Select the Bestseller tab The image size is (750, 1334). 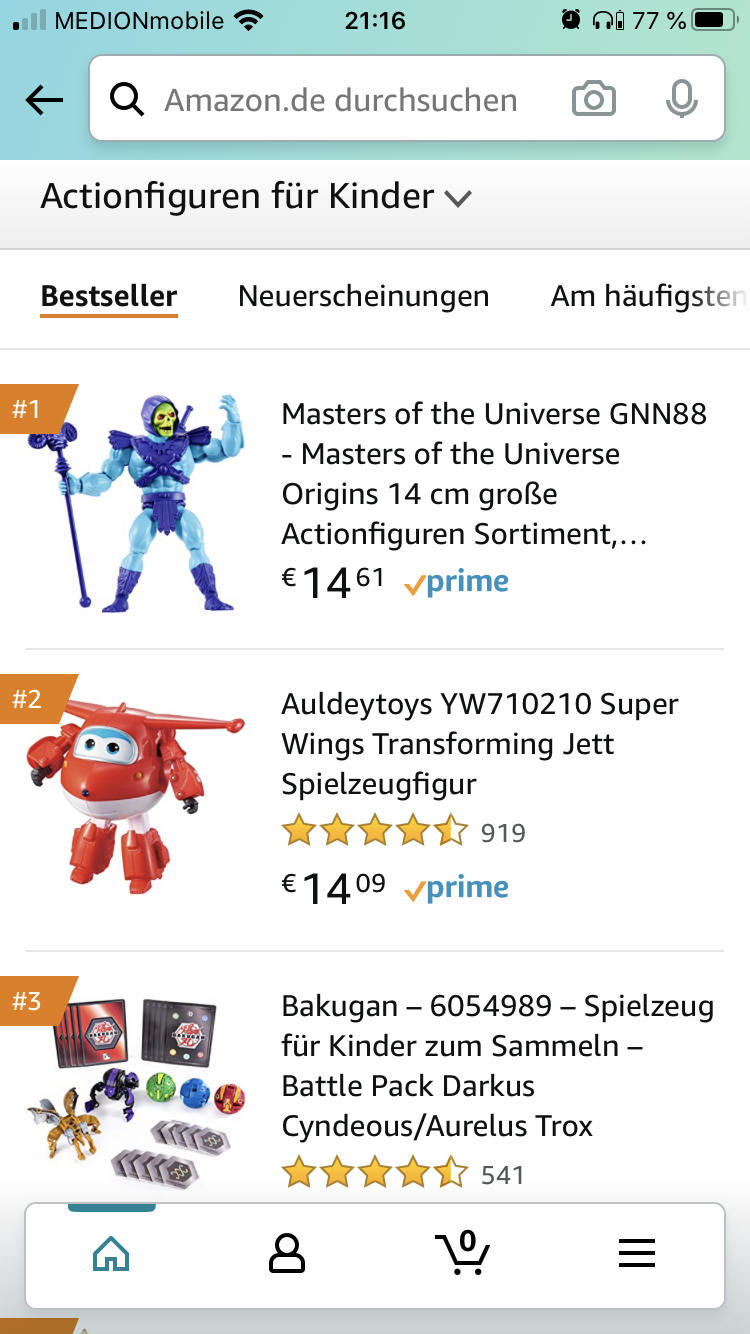point(109,297)
